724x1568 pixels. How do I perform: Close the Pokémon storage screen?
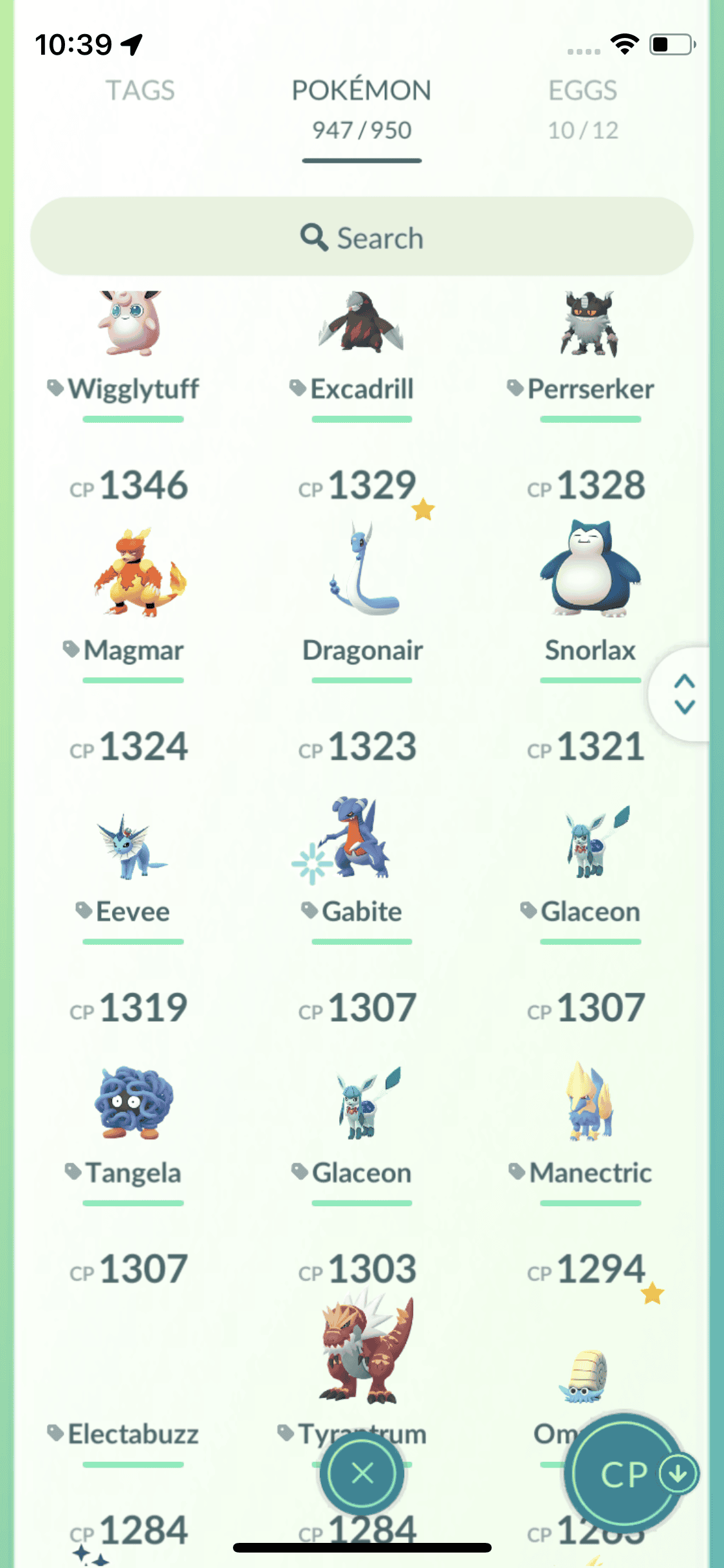(x=362, y=1473)
